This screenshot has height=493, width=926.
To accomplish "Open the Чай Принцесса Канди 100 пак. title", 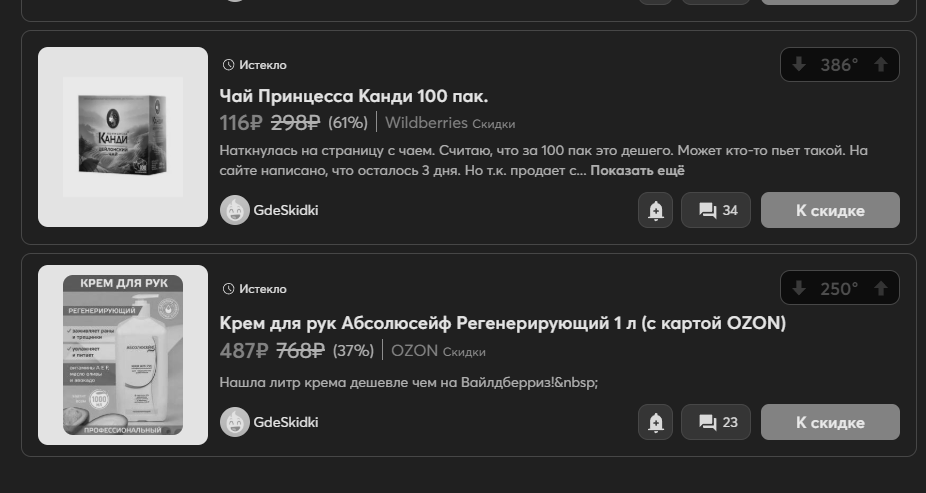I will click(x=353, y=96).
